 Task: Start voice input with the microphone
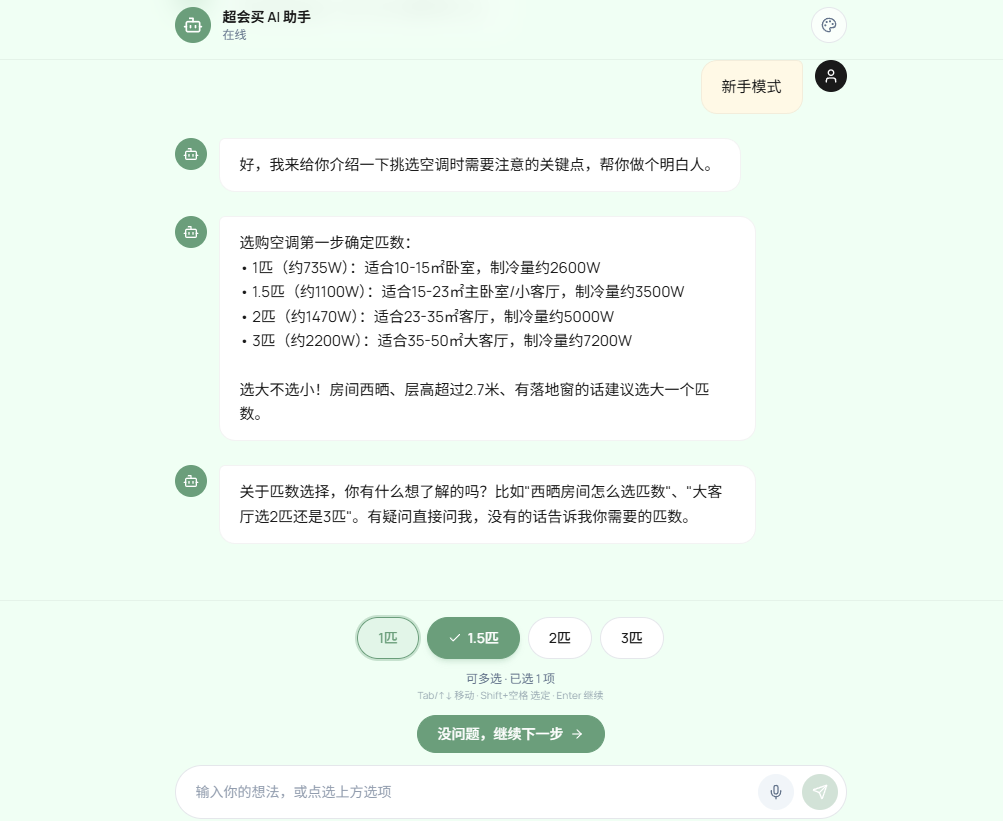coord(775,792)
